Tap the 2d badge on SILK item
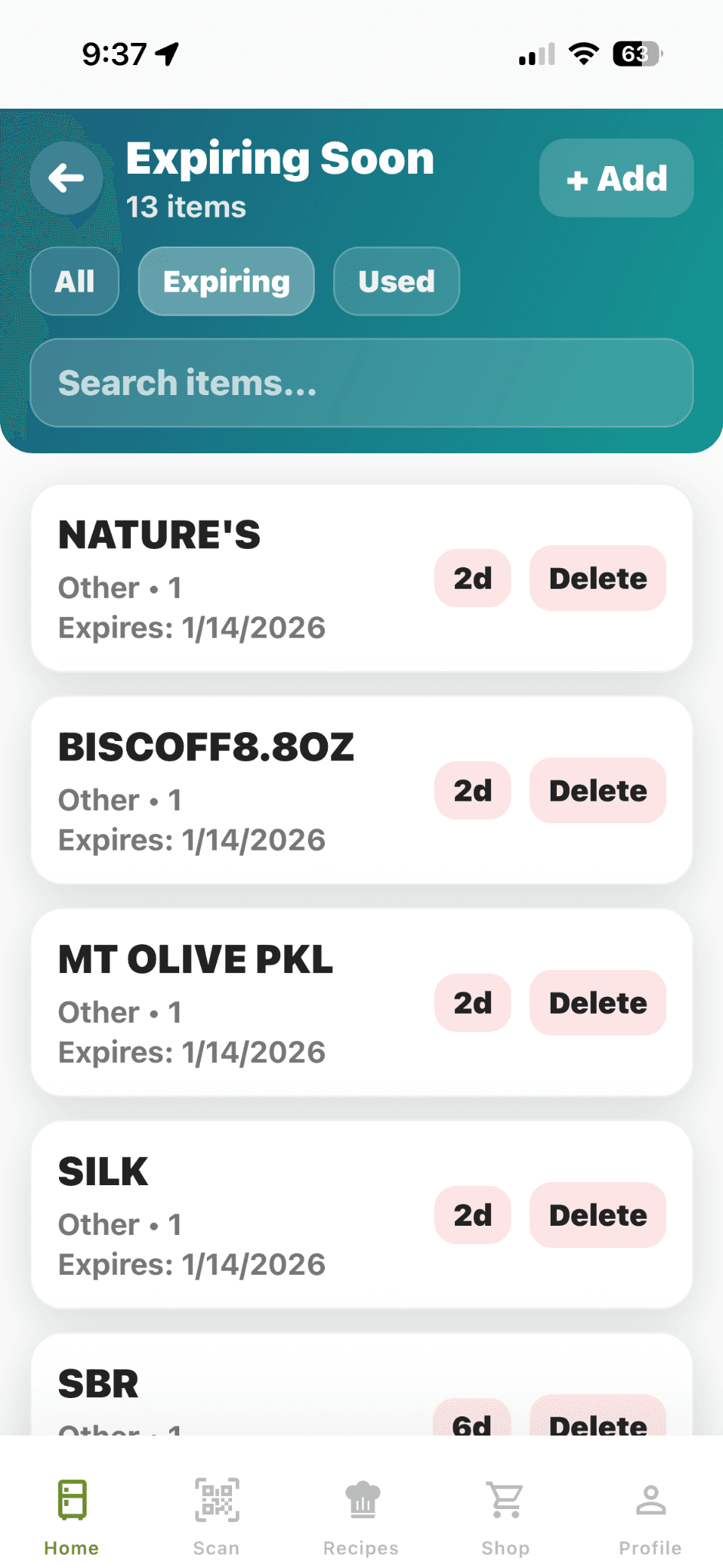The height and width of the screenshot is (1568, 723). point(473,1215)
